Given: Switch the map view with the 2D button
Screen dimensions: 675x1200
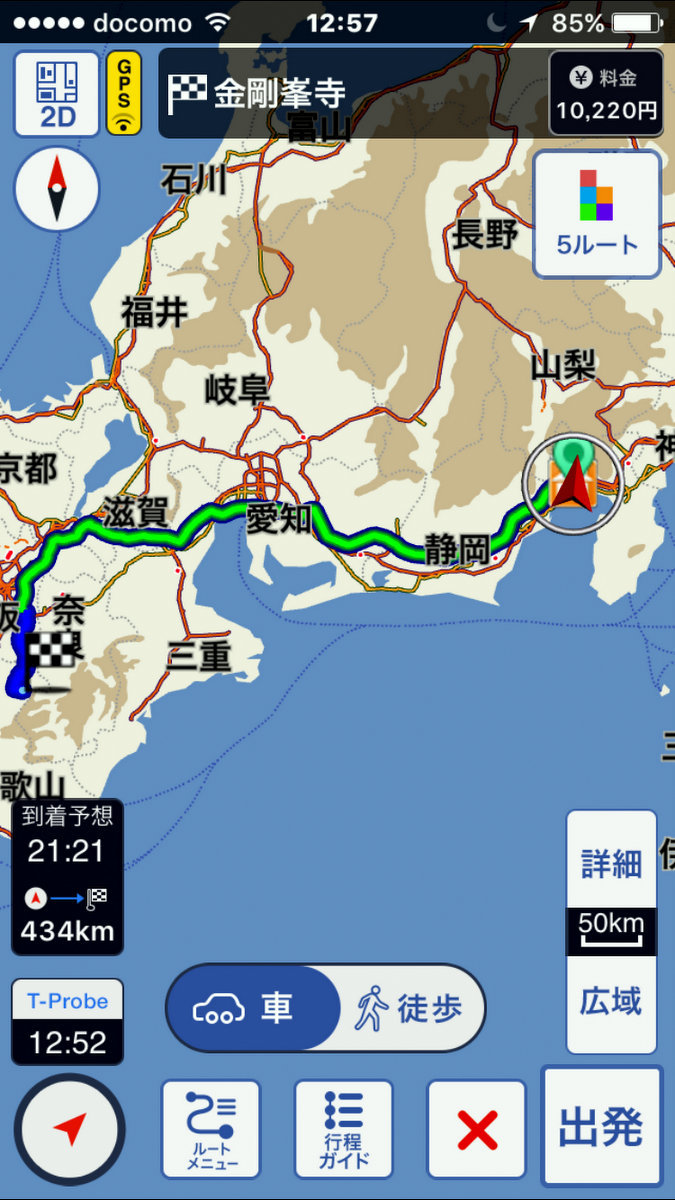Looking at the screenshot, I should [x=57, y=94].
